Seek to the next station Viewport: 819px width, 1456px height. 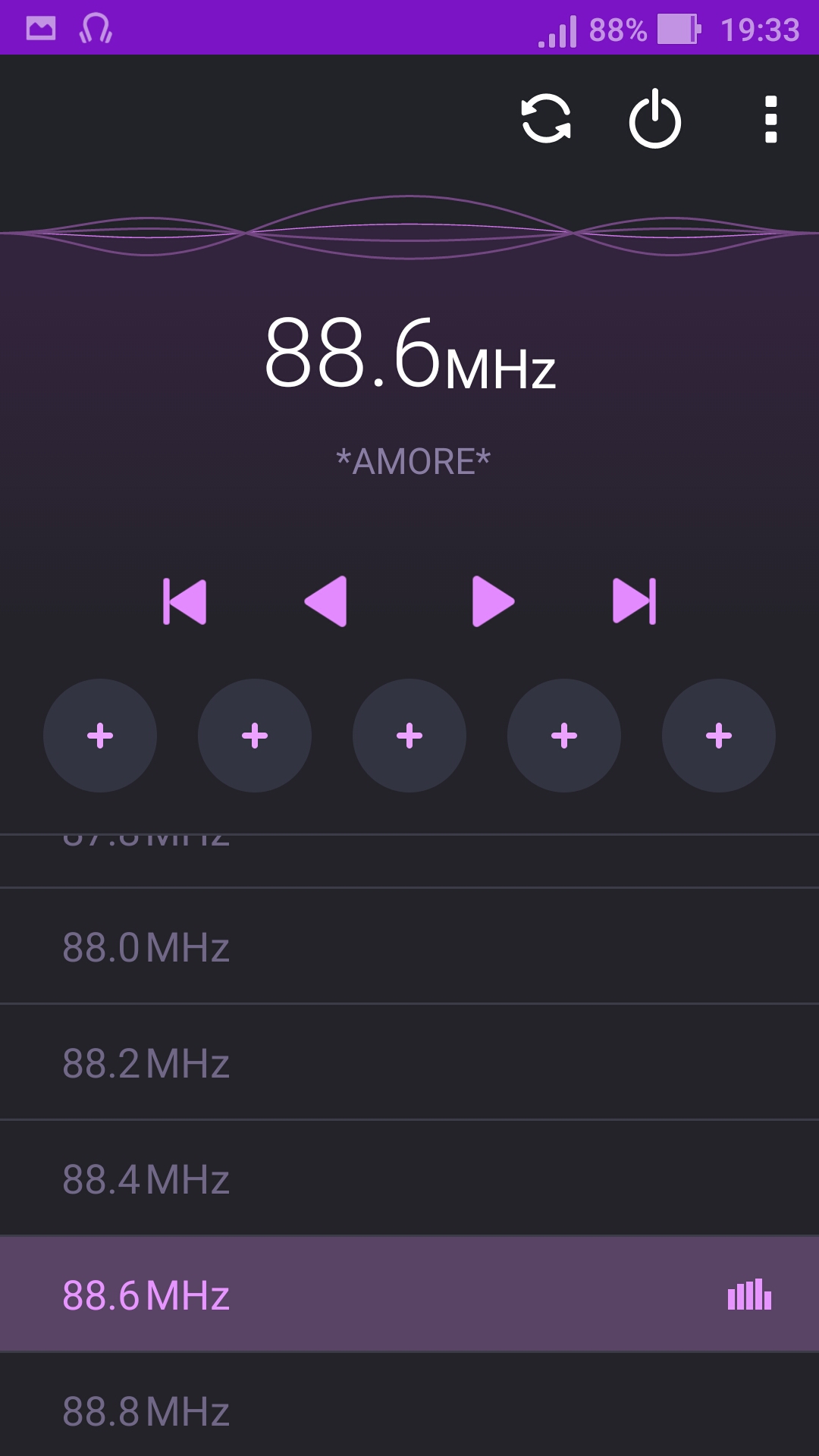[635, 601]
